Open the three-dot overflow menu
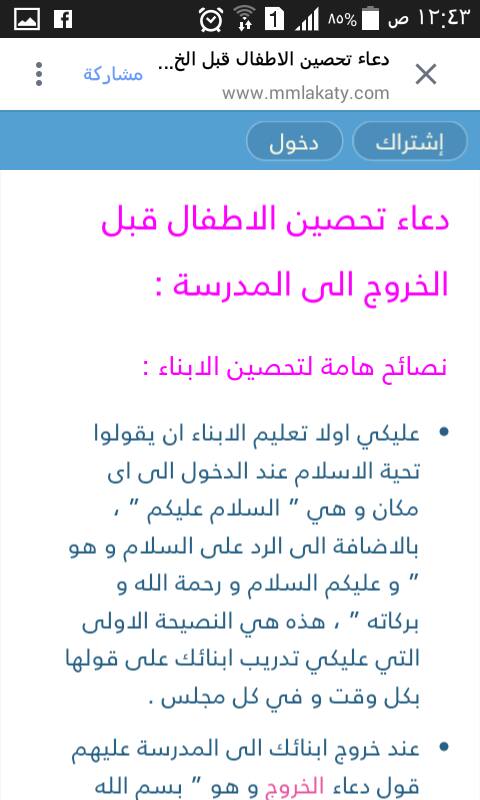 pos(39,74)
